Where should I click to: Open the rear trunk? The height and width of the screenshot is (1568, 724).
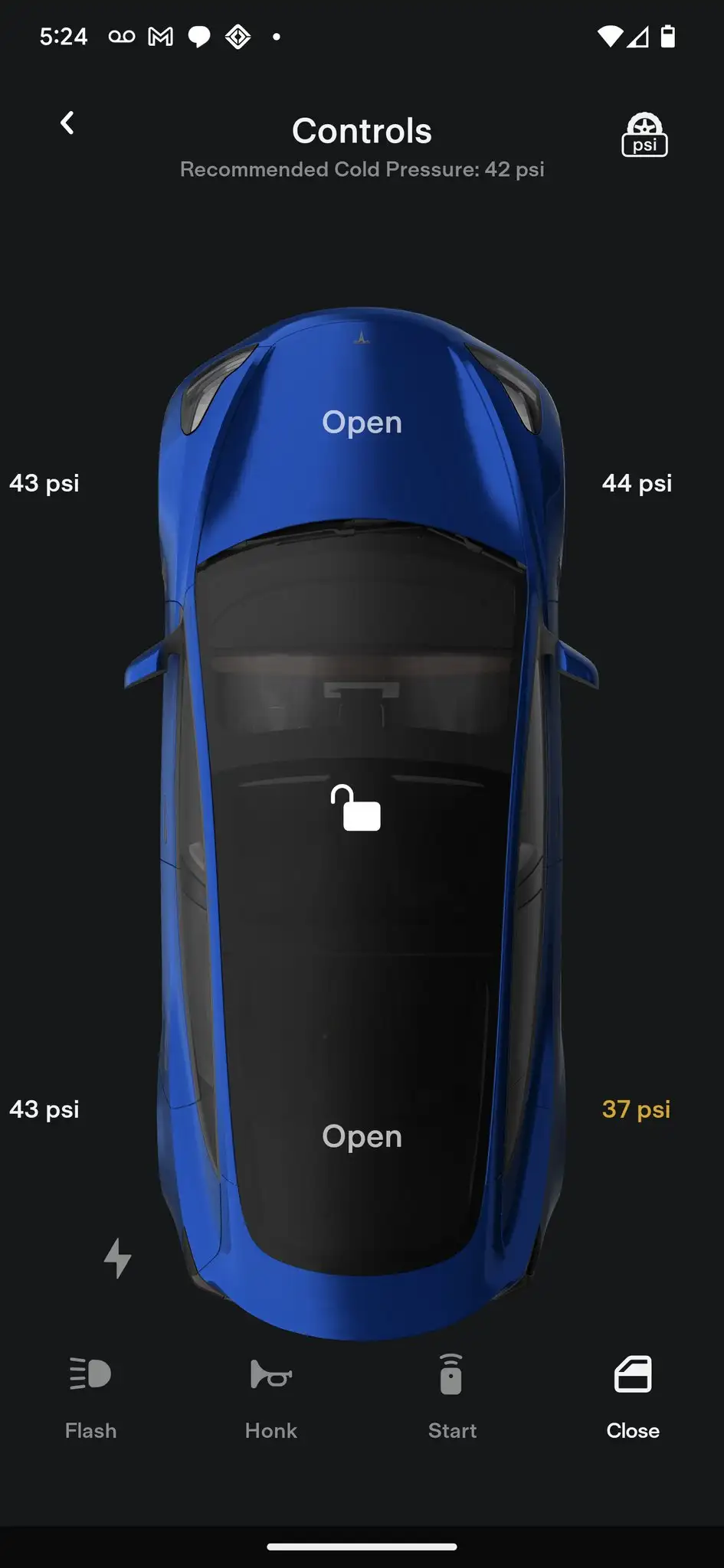(362, 1136)
